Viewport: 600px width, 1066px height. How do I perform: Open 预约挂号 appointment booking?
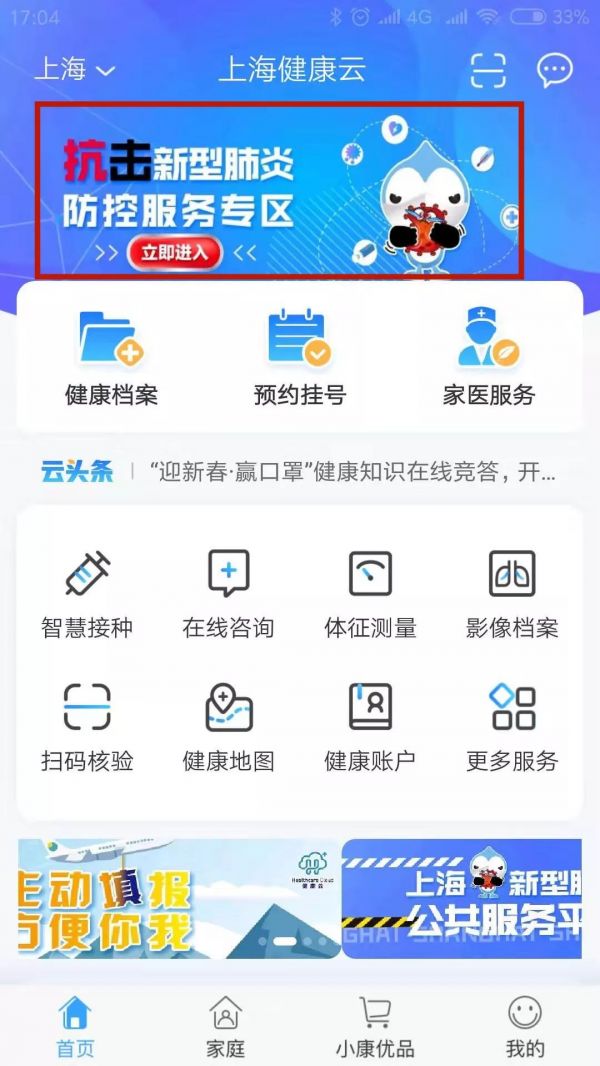300,357
